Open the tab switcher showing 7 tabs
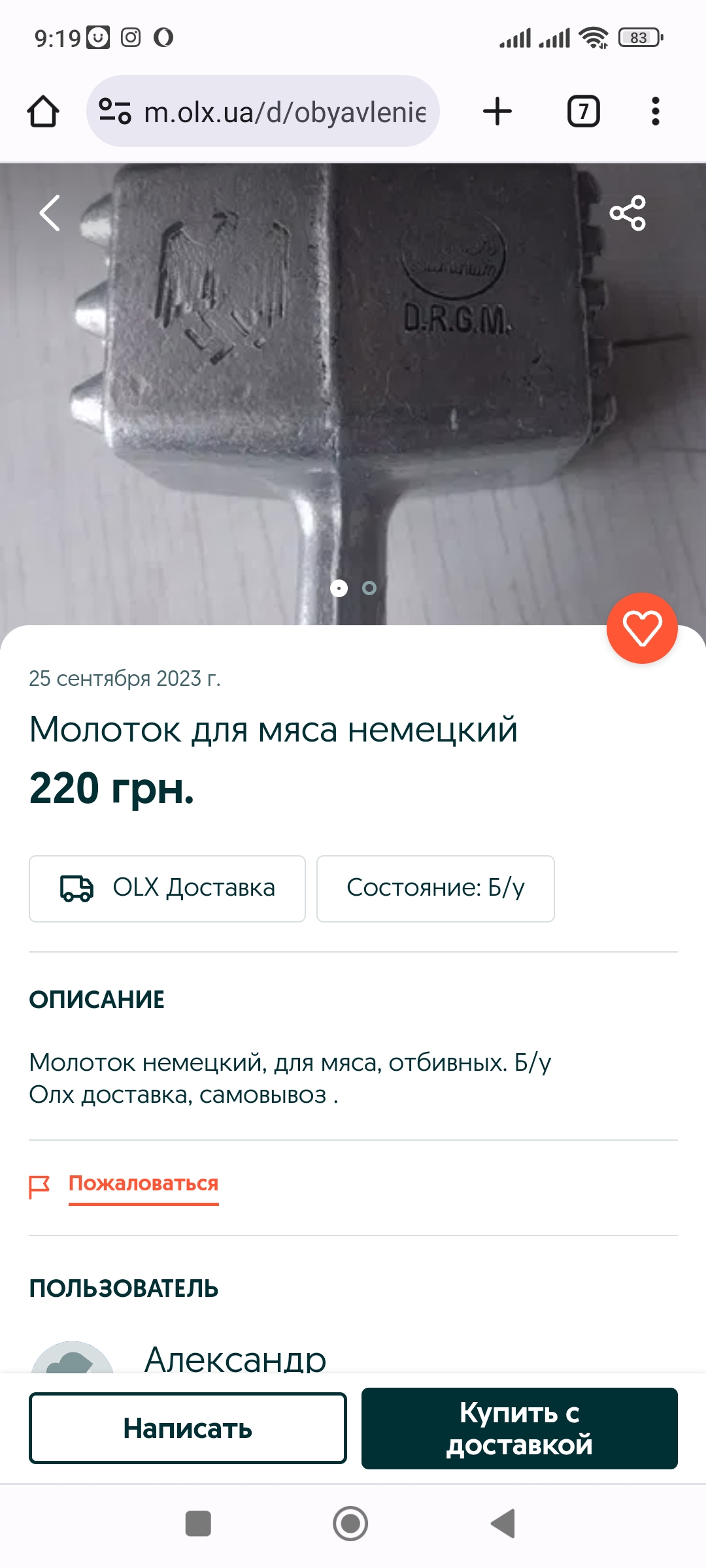This screenshot has height=1568, width=706. click(x=583, y=111)
